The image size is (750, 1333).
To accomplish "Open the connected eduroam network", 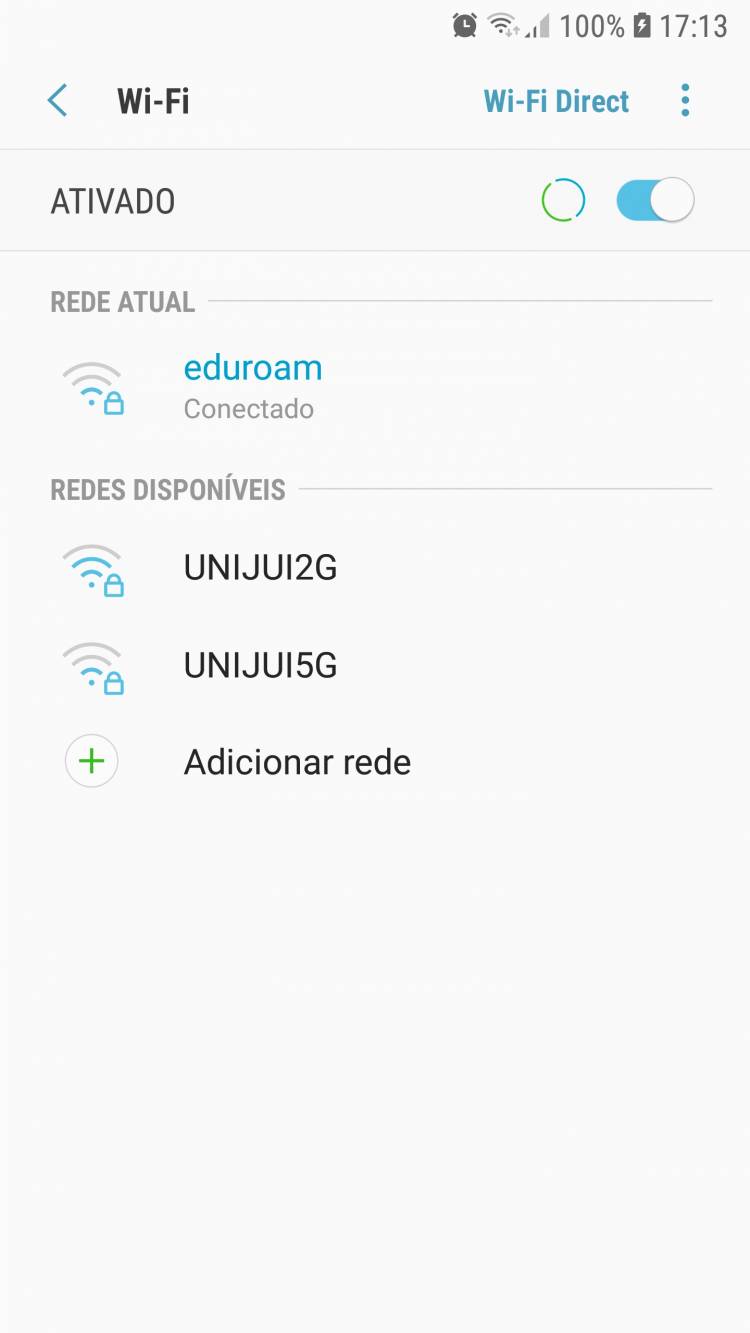I will pos(253,385).
